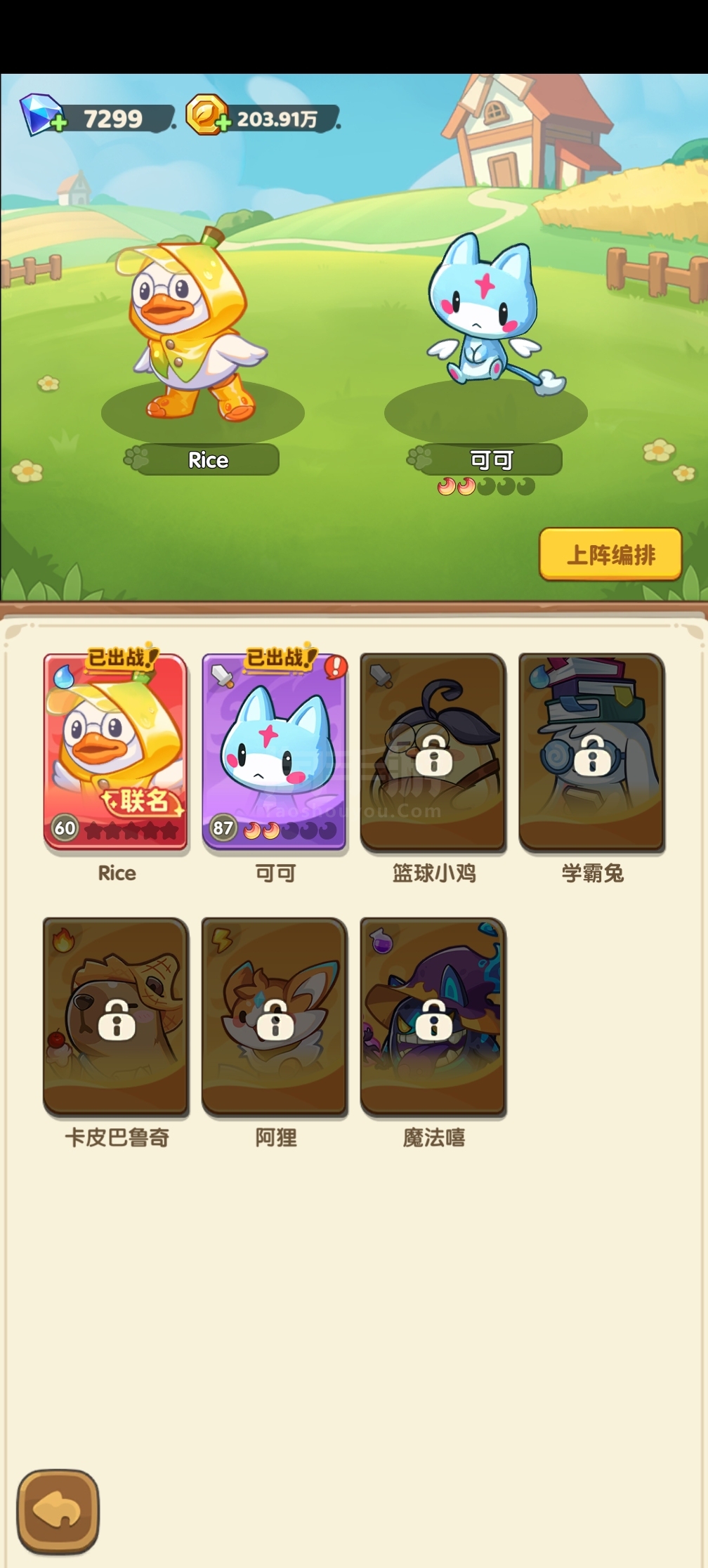This screenshot has width=708, height=1568.
Task: Open the 上阵编排 lineup arrangement
Action: 610,554
